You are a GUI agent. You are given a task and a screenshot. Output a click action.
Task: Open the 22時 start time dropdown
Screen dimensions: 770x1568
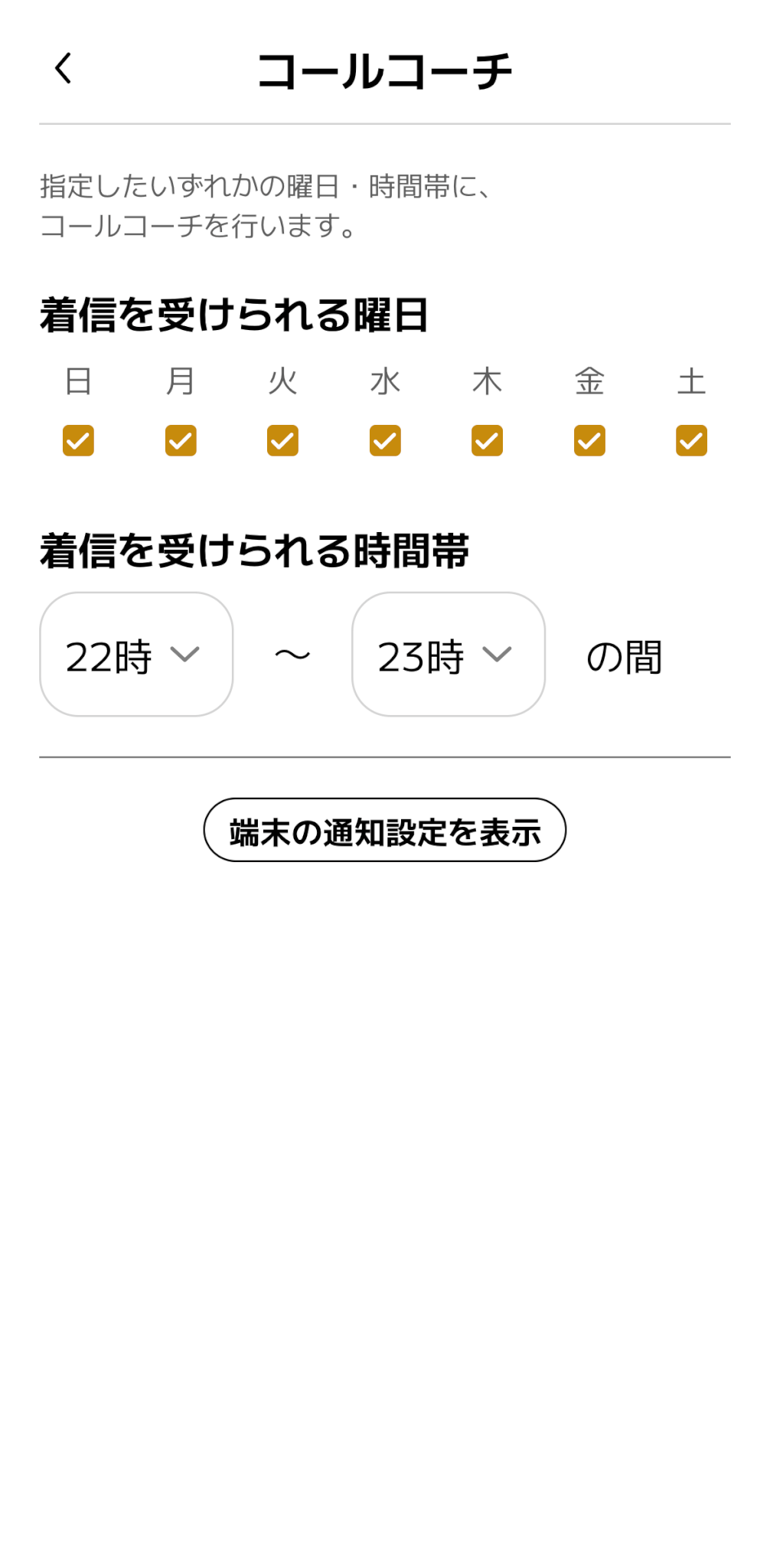click(x=136, y=655)
